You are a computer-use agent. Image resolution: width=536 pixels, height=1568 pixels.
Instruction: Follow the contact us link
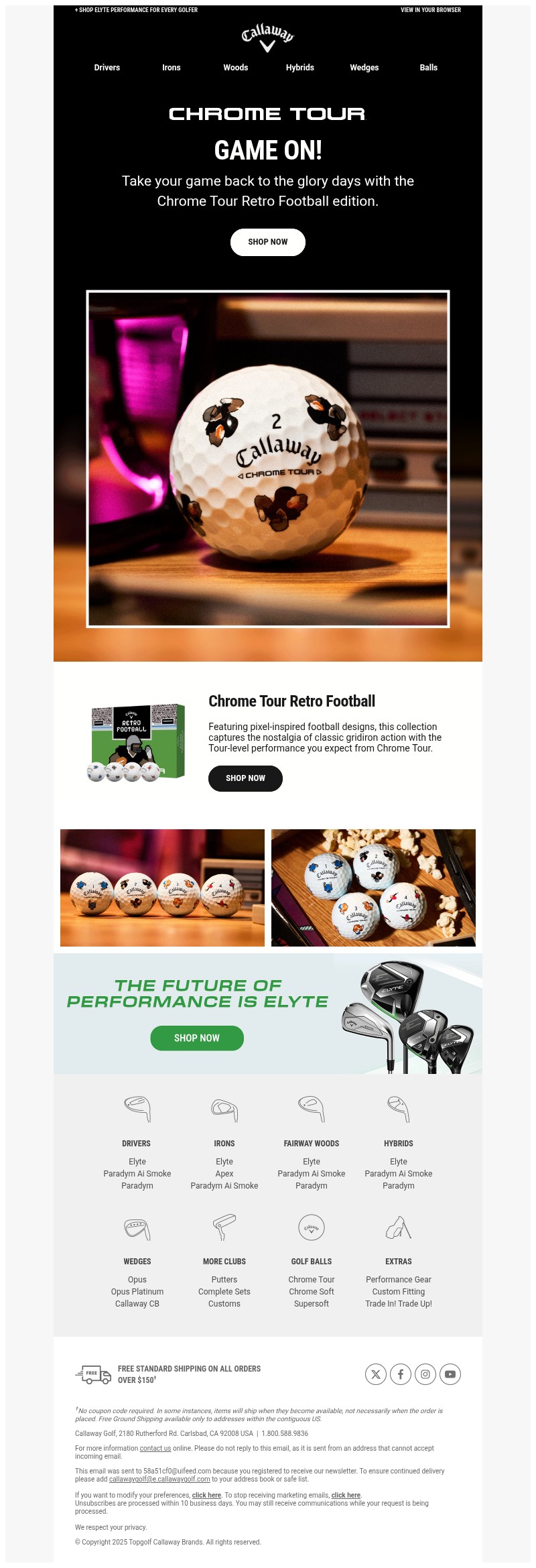155,1448
